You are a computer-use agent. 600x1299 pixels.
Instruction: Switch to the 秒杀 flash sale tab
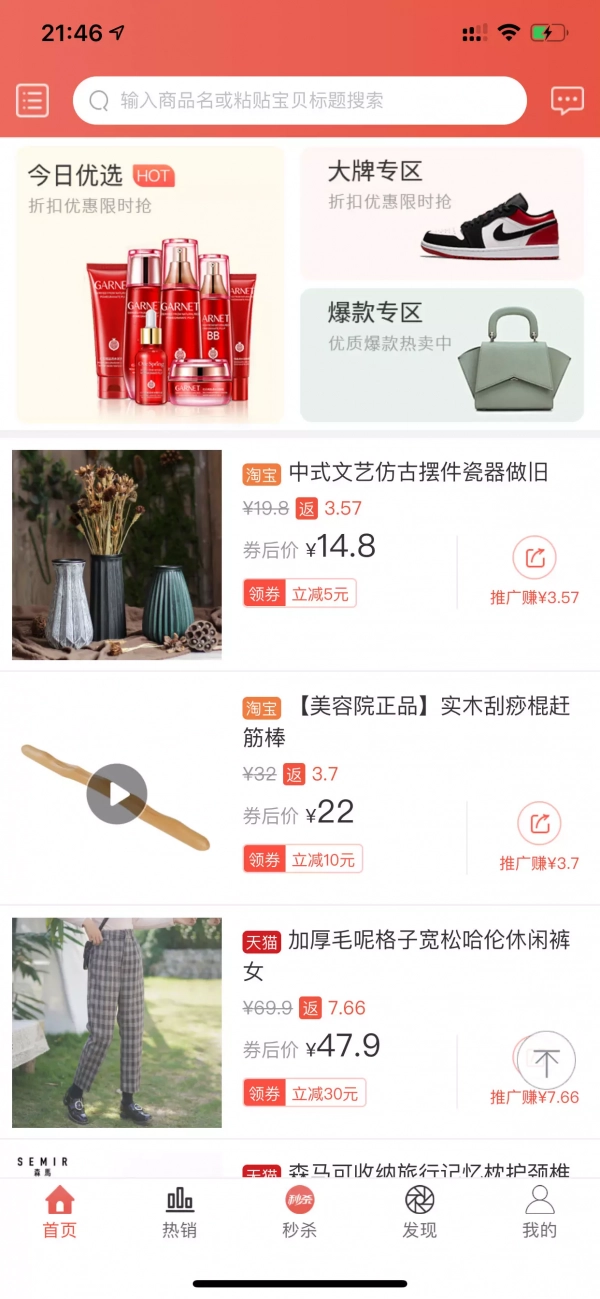click(x=300, y=1212)
